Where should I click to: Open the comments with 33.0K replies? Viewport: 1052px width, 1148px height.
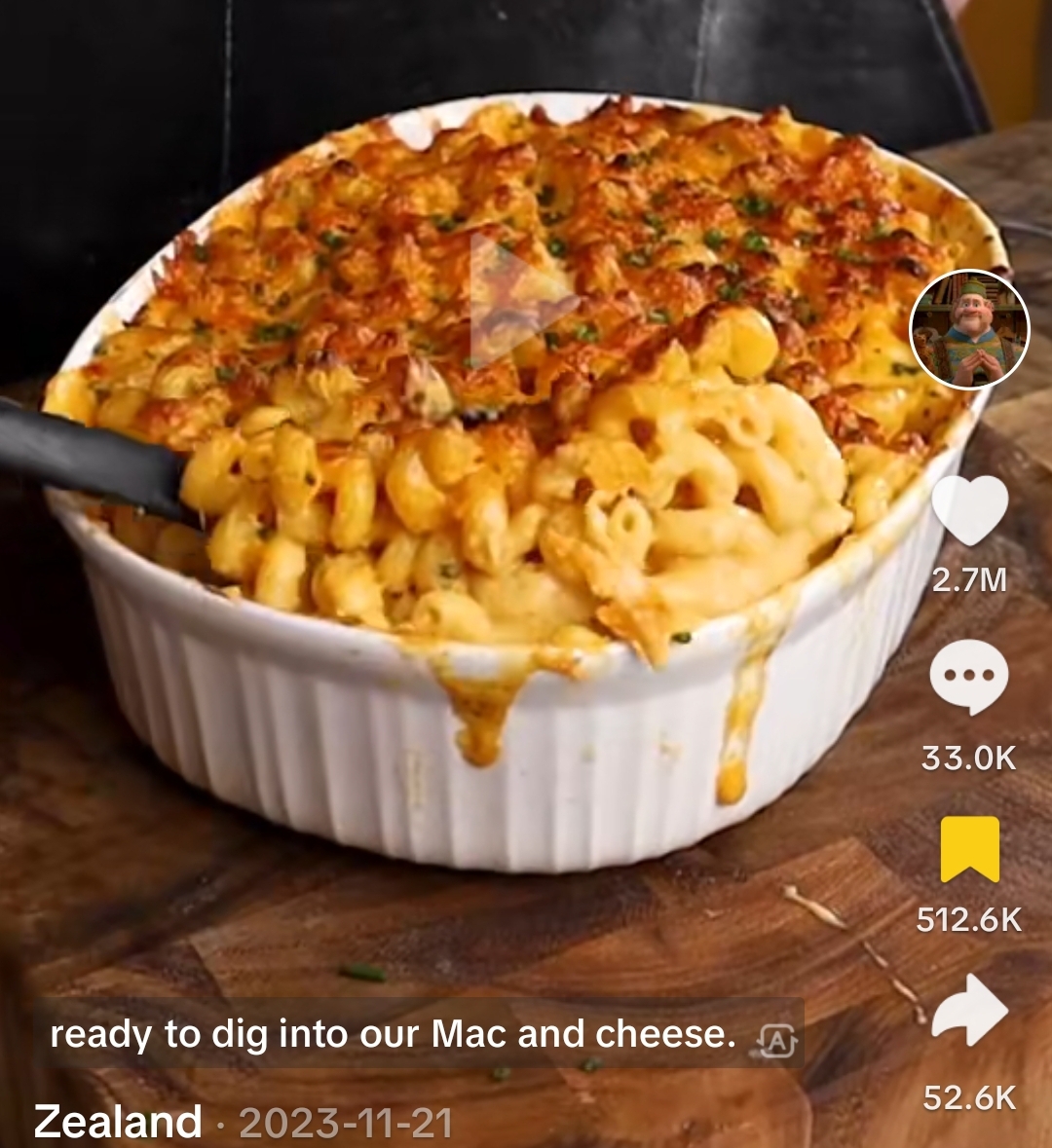(x=969, y=676)
